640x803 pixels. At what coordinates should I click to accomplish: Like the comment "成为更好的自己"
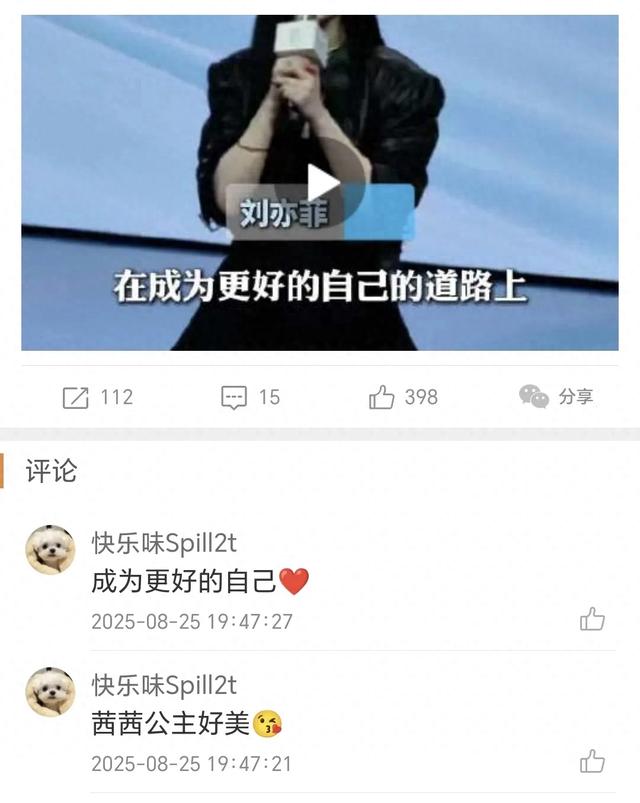tap(592, 620)
